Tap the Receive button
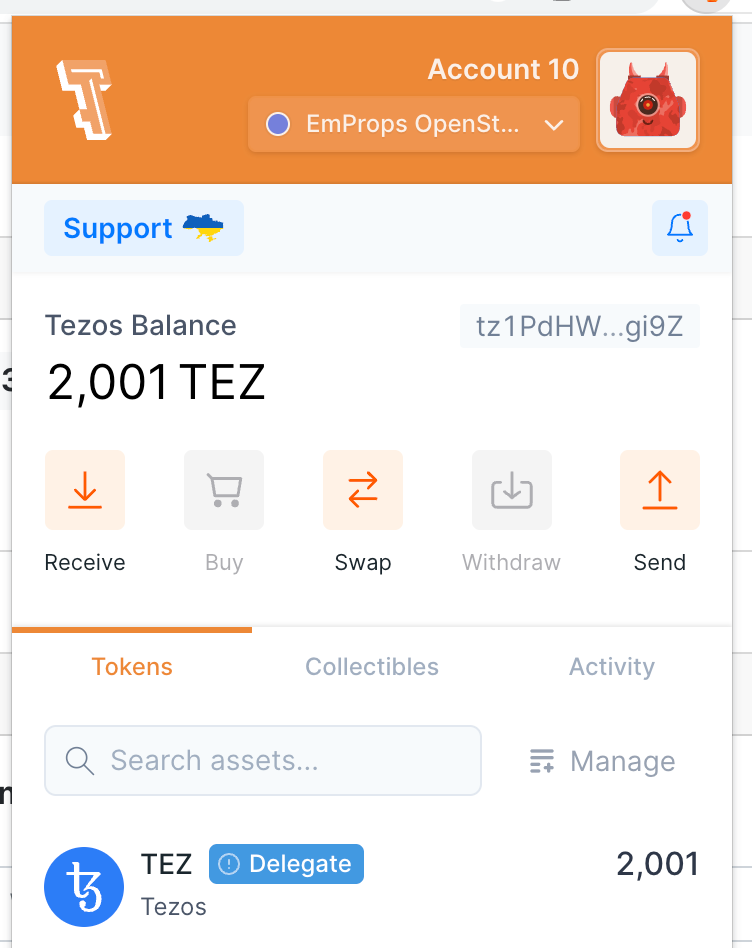This screenshot has width=752, height=948. (85, 491)
